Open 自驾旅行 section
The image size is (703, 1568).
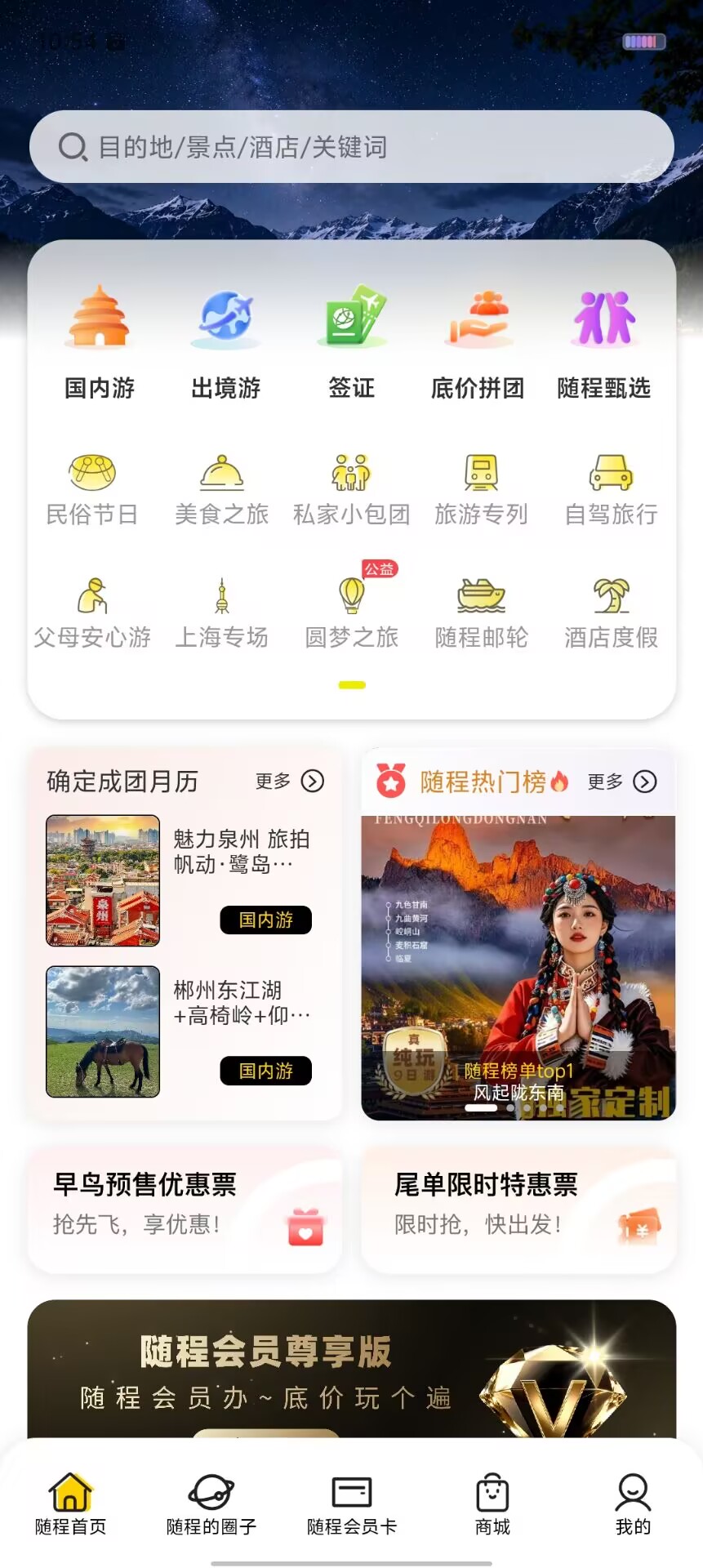611,490
